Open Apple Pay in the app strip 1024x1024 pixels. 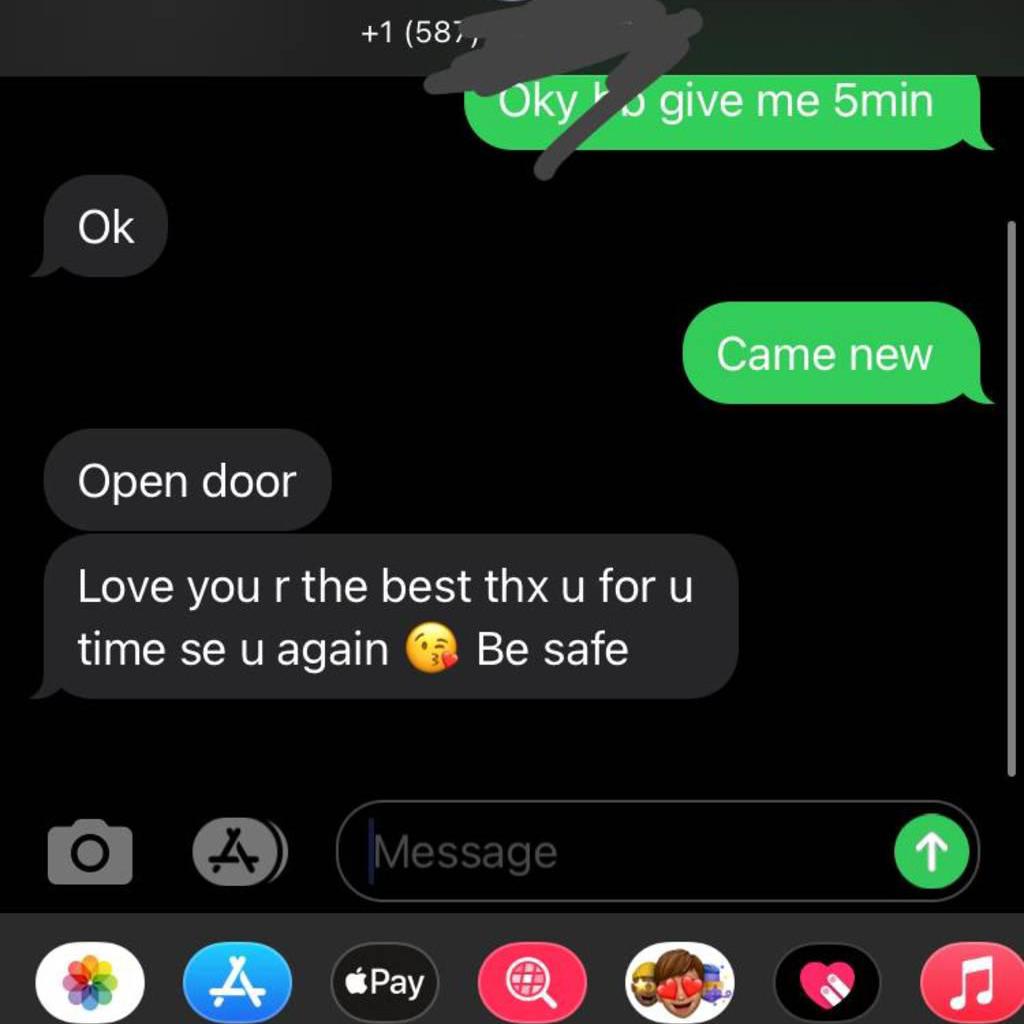385,981
